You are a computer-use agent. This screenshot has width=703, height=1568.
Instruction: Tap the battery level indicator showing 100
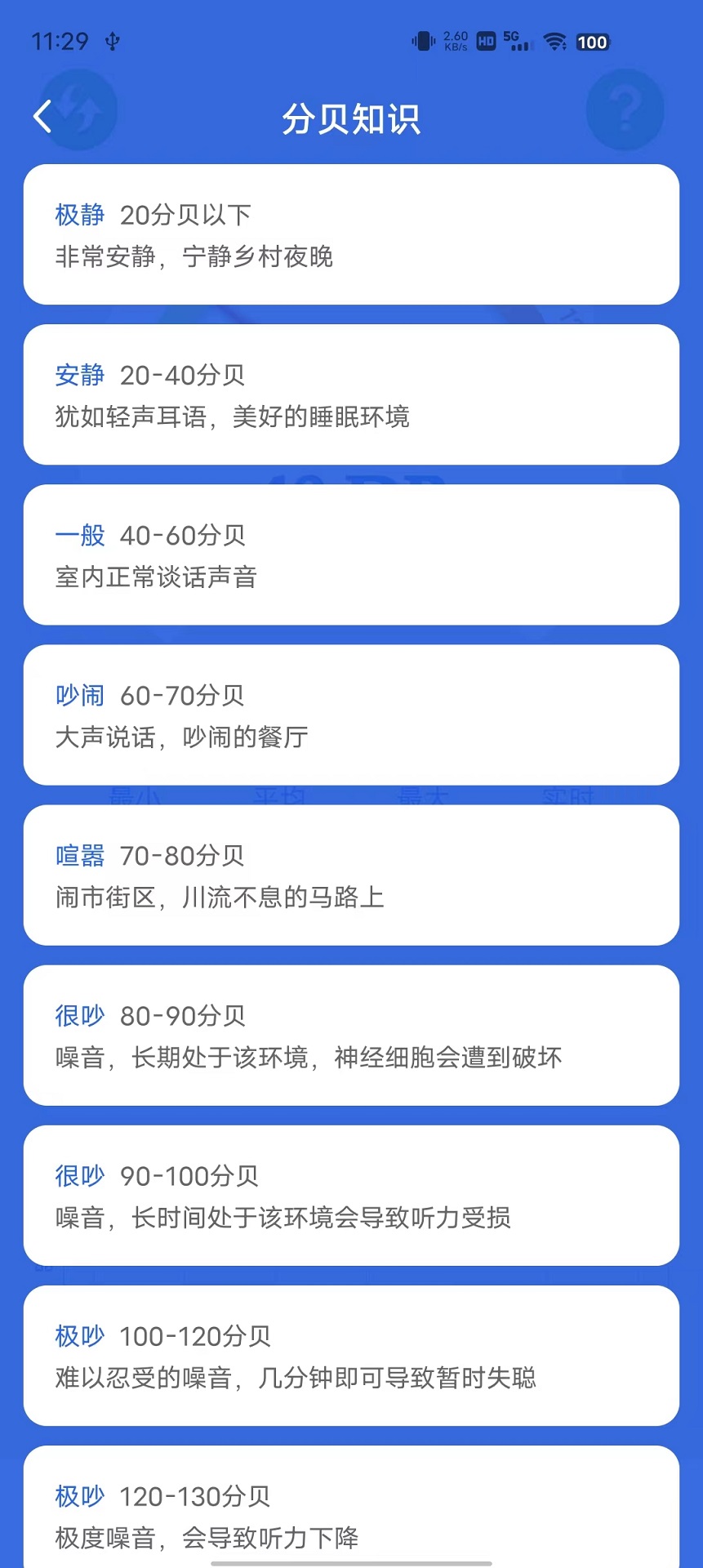coord(592,42)
